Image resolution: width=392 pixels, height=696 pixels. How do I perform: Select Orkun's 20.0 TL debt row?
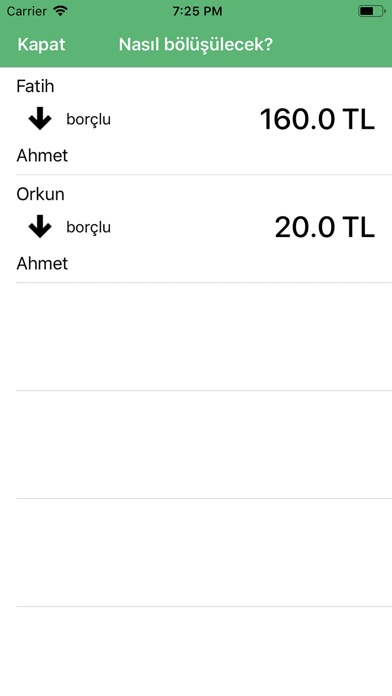[x=196, y=229]
